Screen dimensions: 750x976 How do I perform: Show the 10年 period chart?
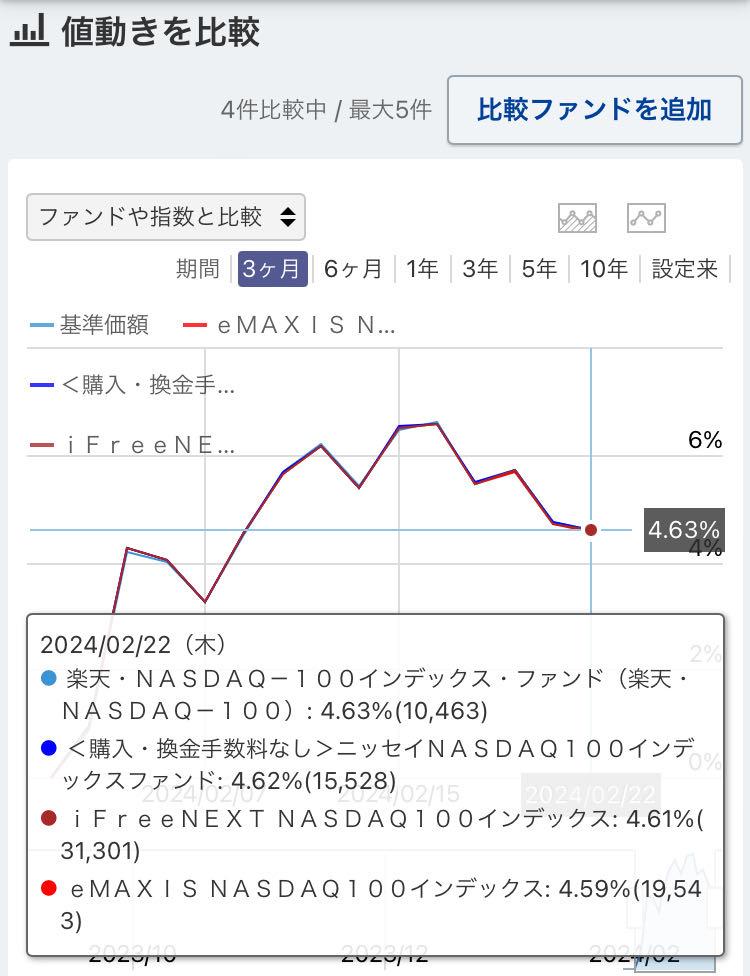click(604, 268)
